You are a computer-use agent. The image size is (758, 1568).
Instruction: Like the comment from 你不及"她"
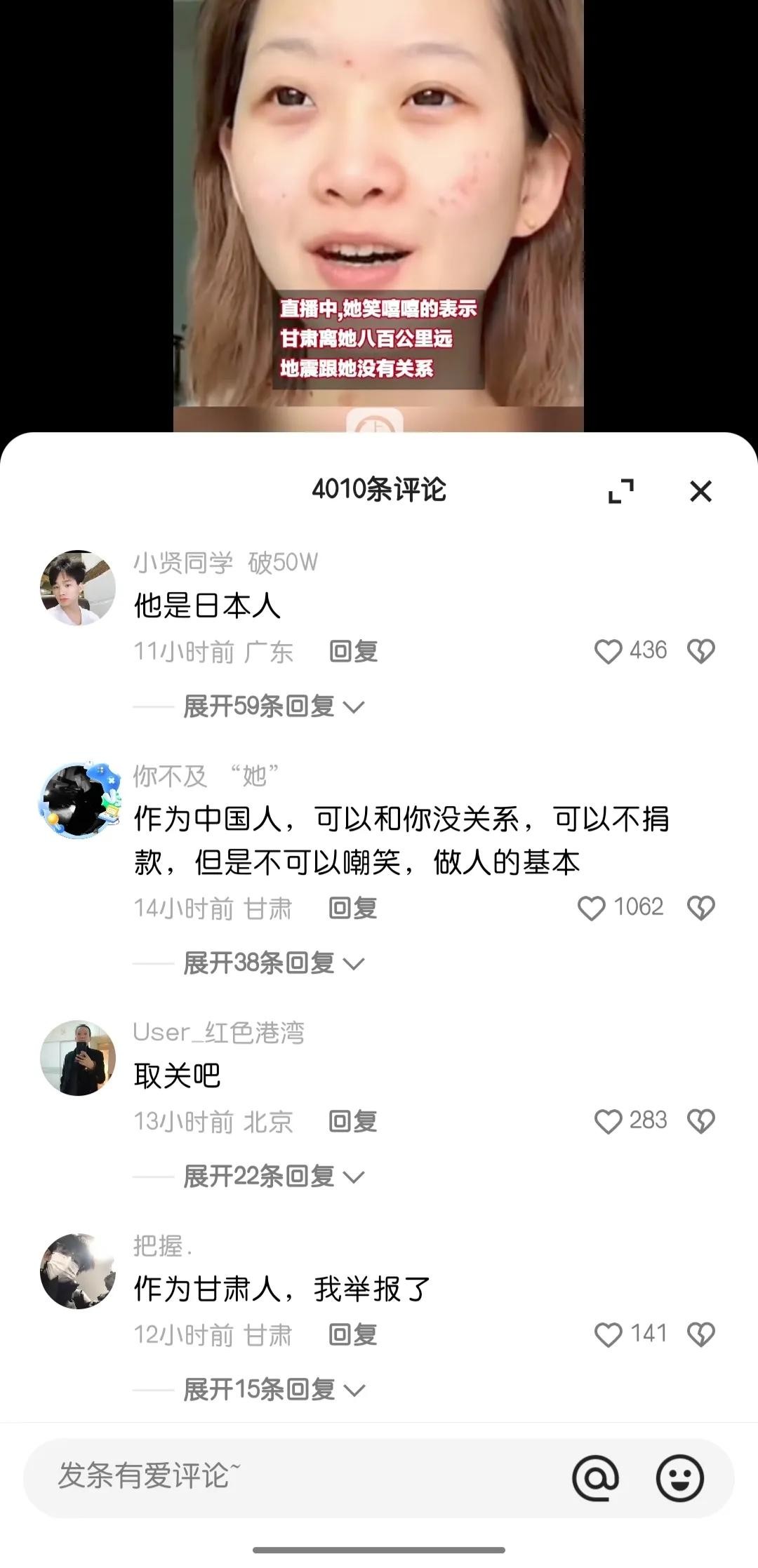coord(592,909)
